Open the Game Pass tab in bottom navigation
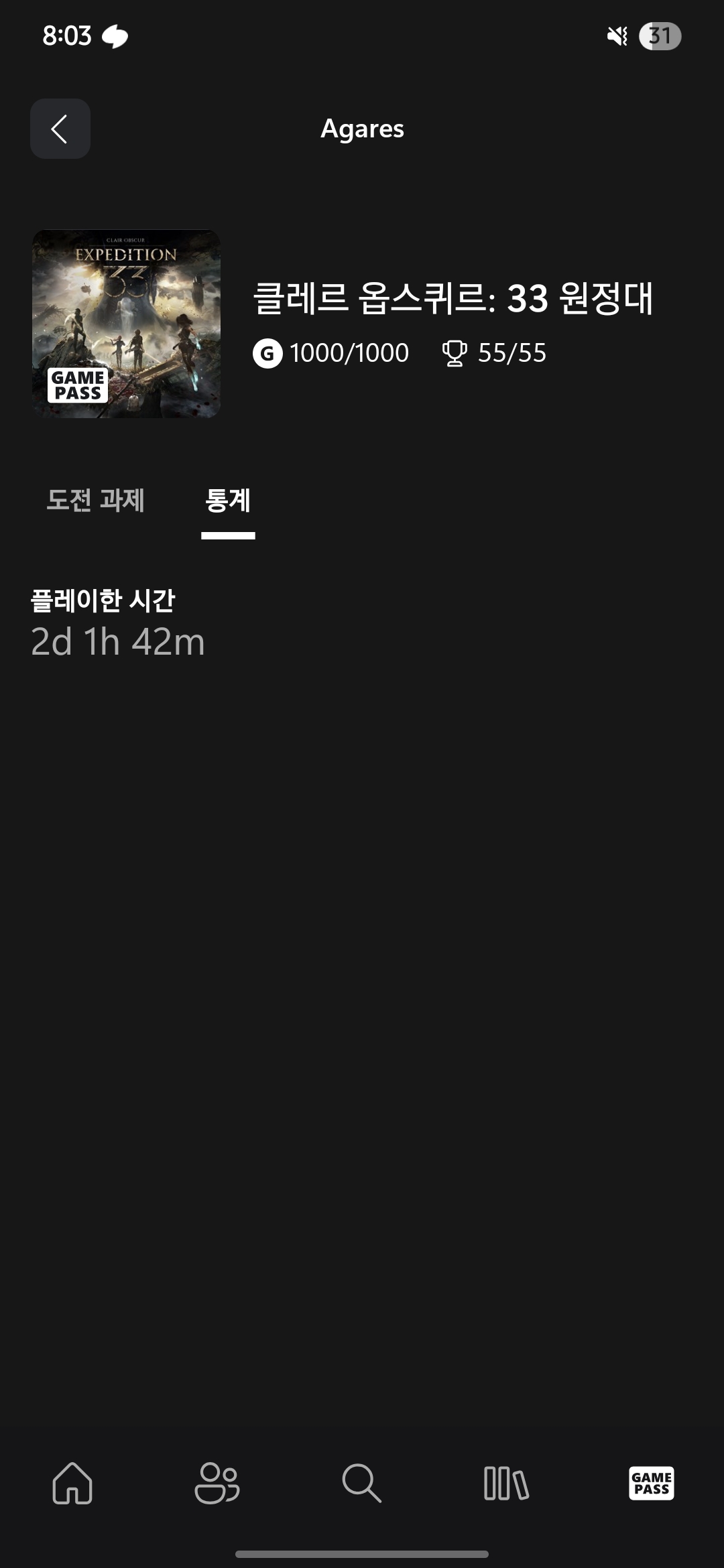Viewport: 724px width, 1568px height. (x=652, y=1482)
